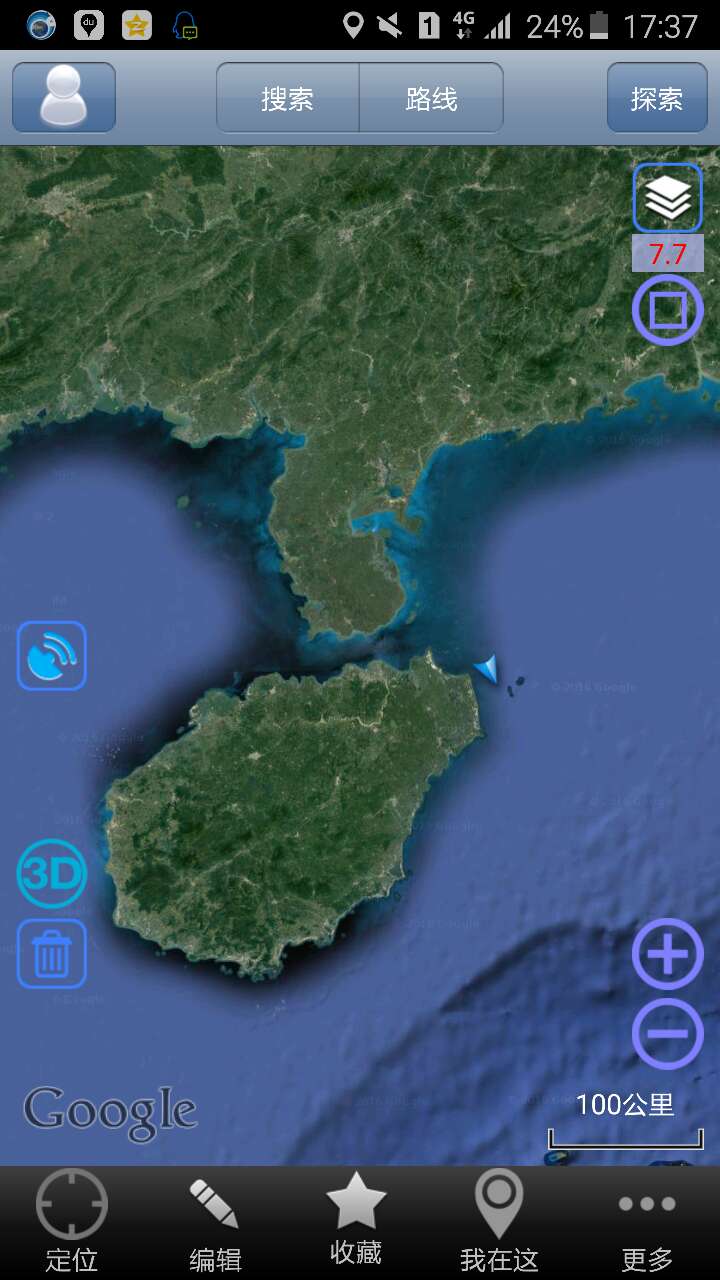Zoom out with the minus button
This screenshot has height=1280, width=720.
pyautogui.click(x=667, y=1032)
